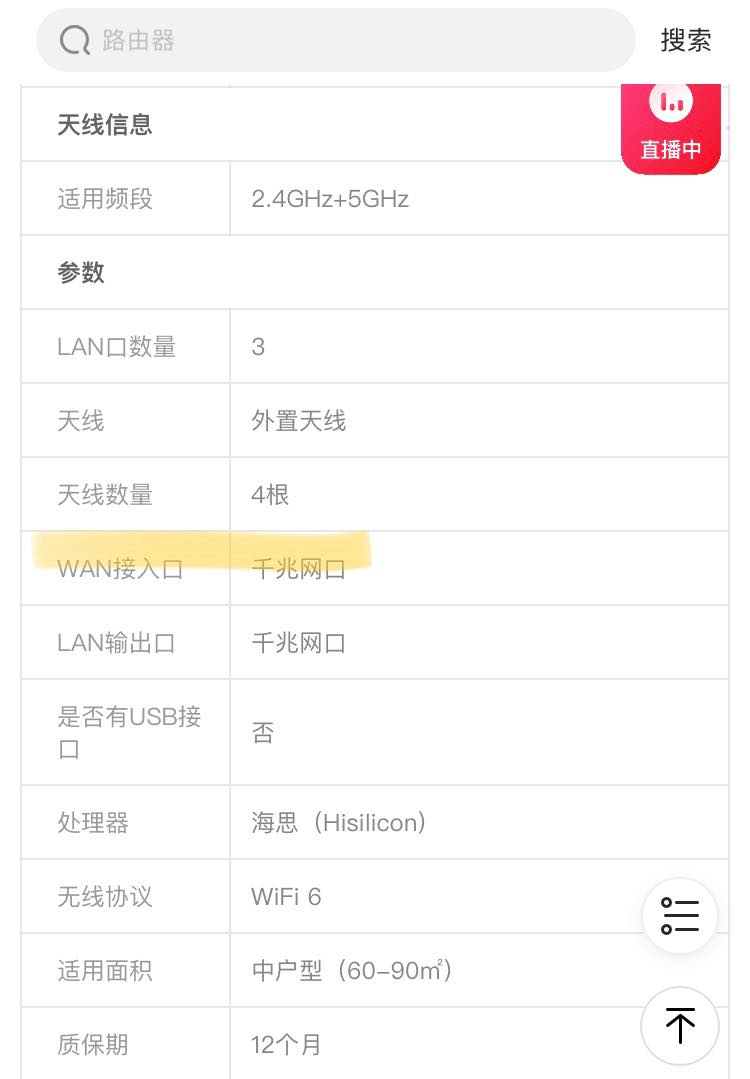The height and width of the screenshot is (1079, 750).
Task: Tap the back-to-top arrow button
Action: (680, 1025)
